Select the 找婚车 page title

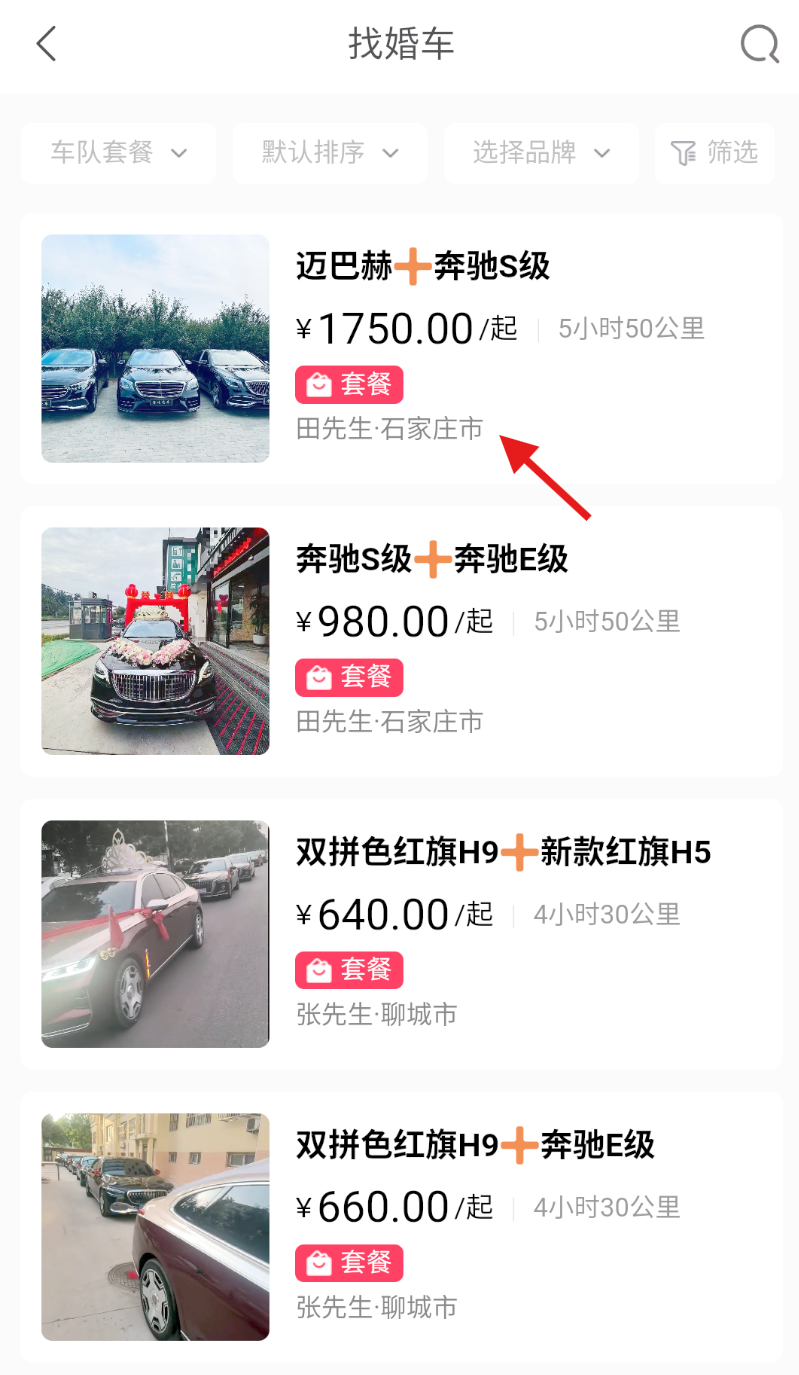point(399,44)
